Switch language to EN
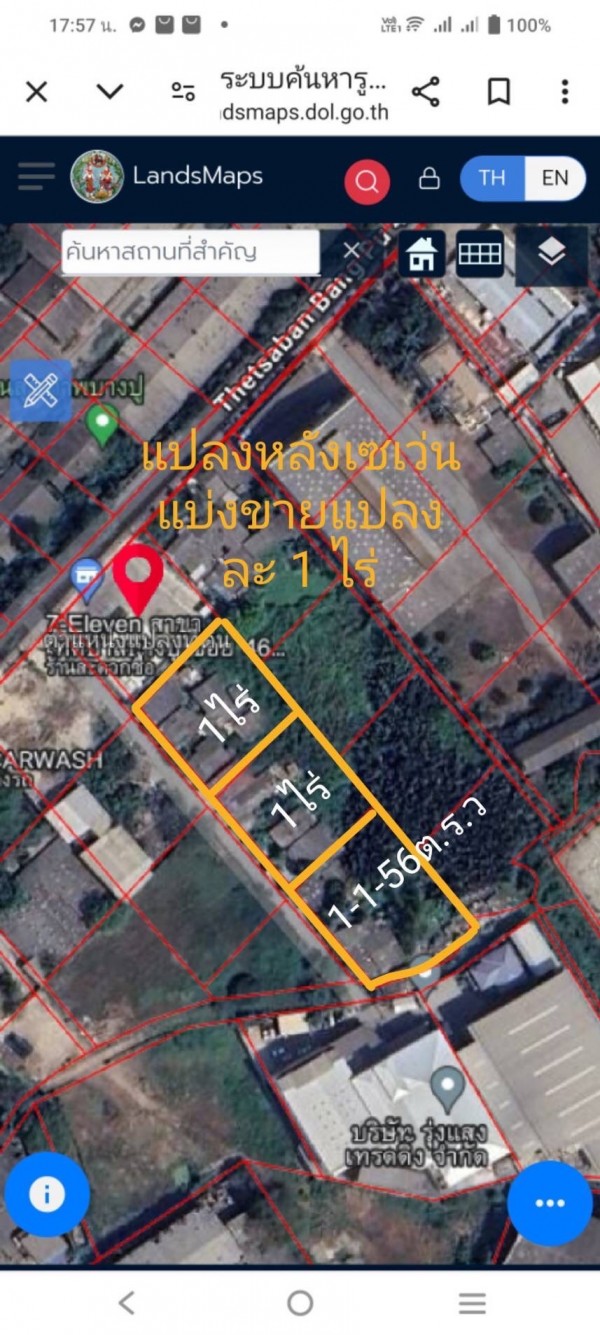 click(x=555, y=178)
